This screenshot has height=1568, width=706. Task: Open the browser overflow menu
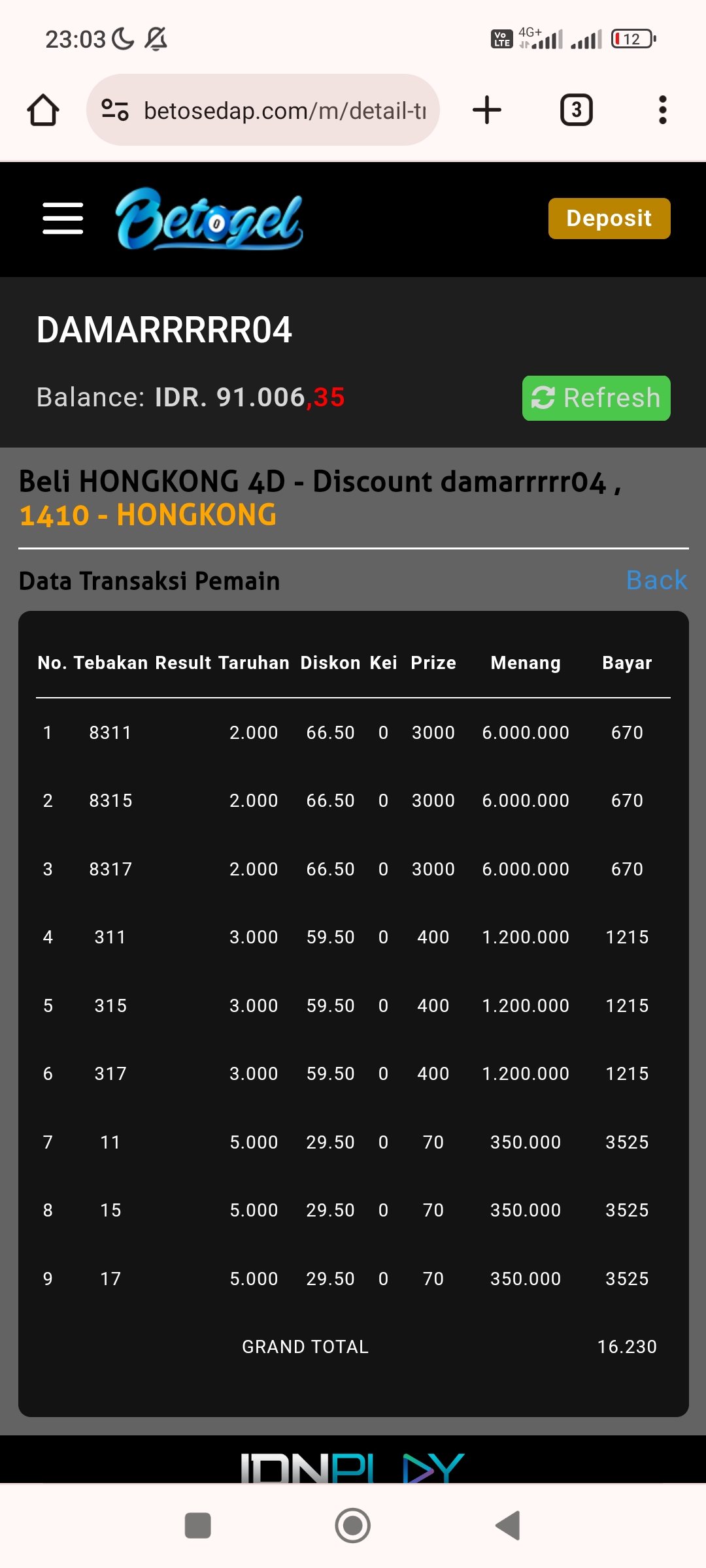point(663,110)
